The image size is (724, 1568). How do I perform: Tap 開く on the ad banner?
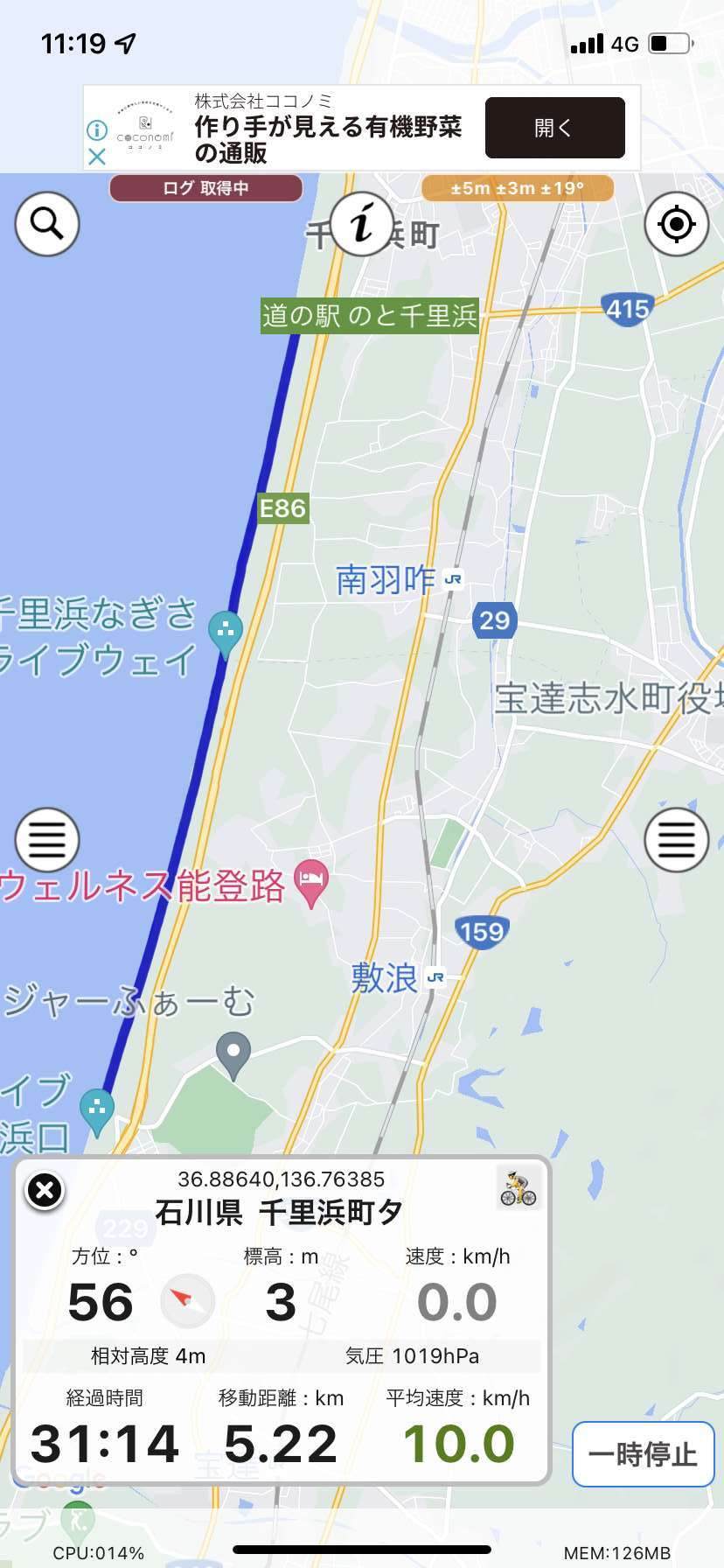coord(555,128)
